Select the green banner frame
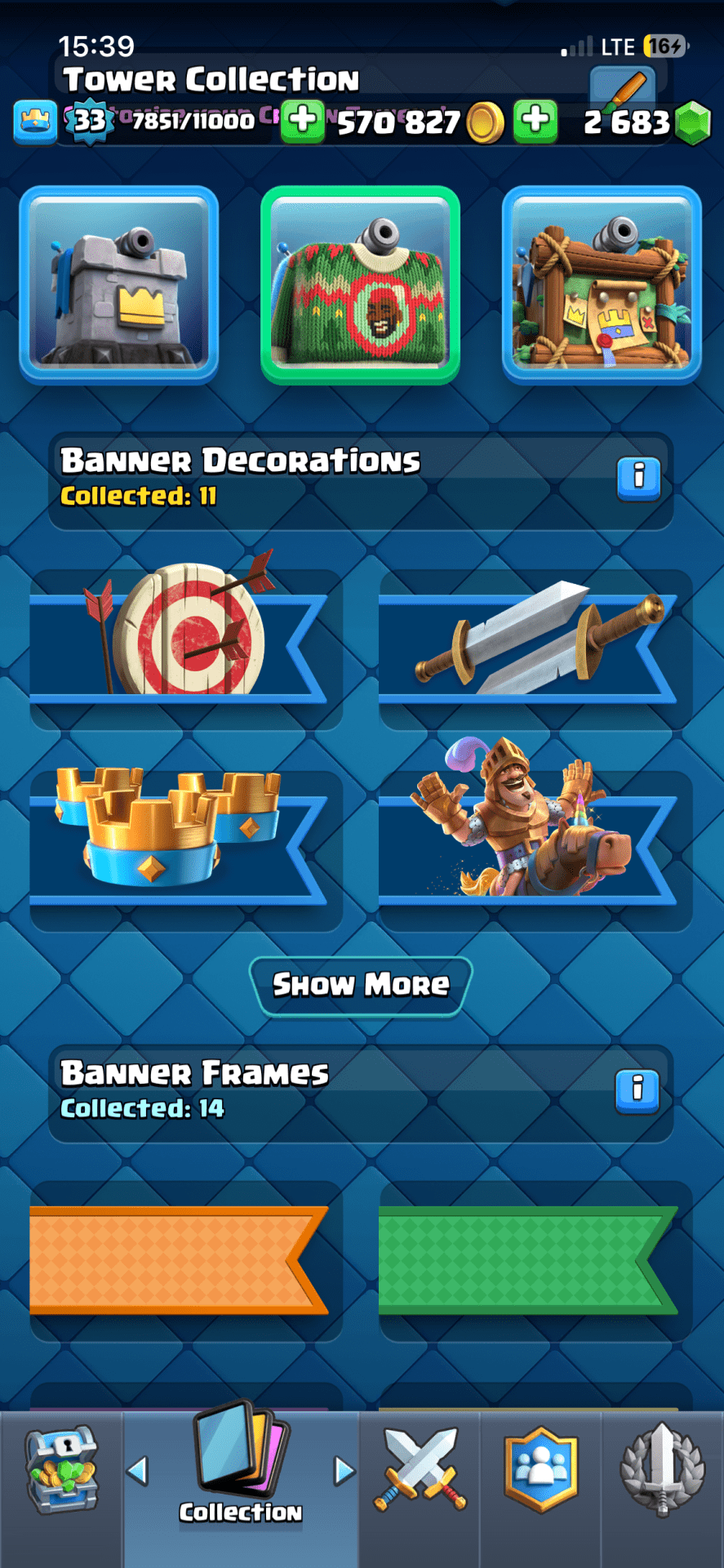 click(535, 1259)
